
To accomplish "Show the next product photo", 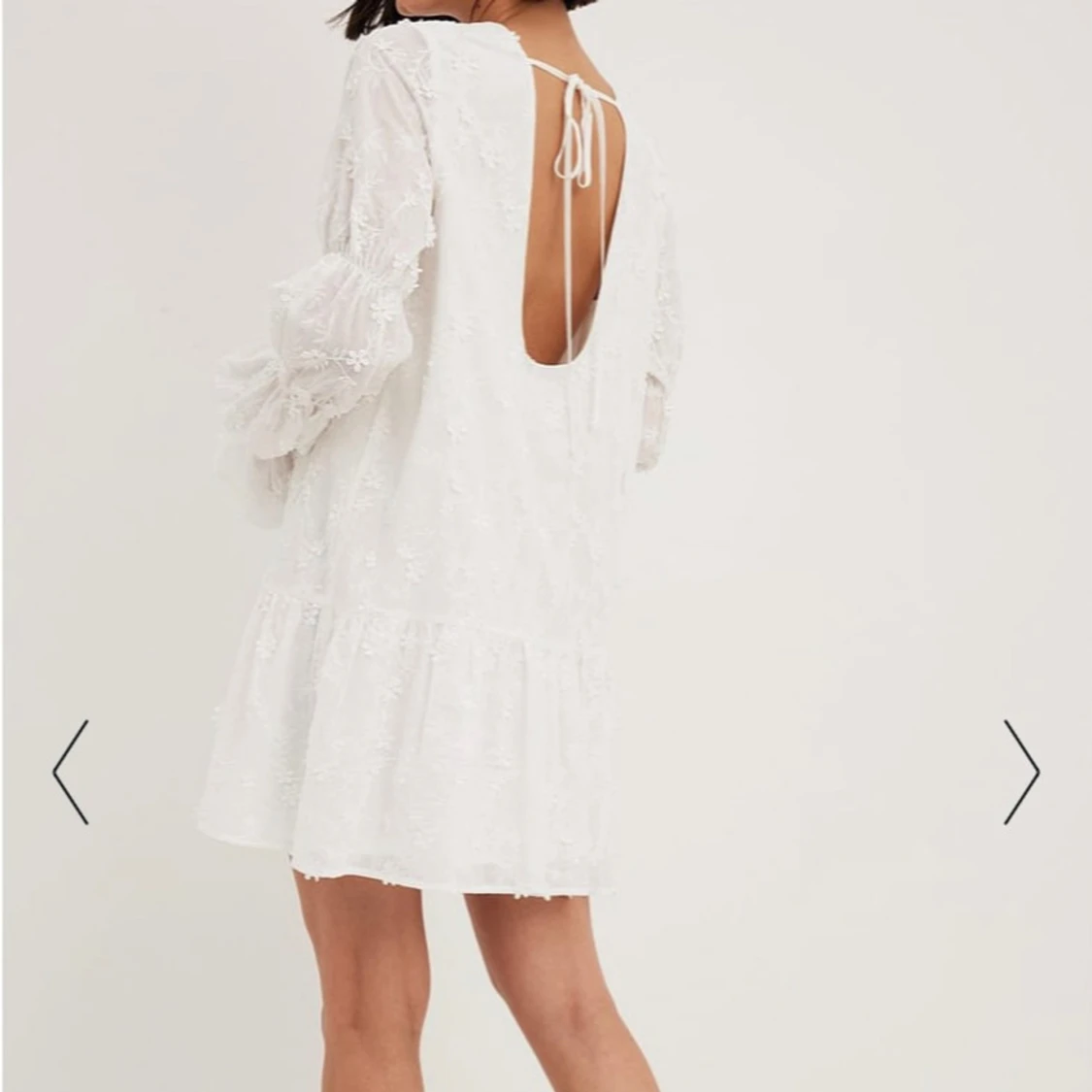I will [x=1021, y=772].
